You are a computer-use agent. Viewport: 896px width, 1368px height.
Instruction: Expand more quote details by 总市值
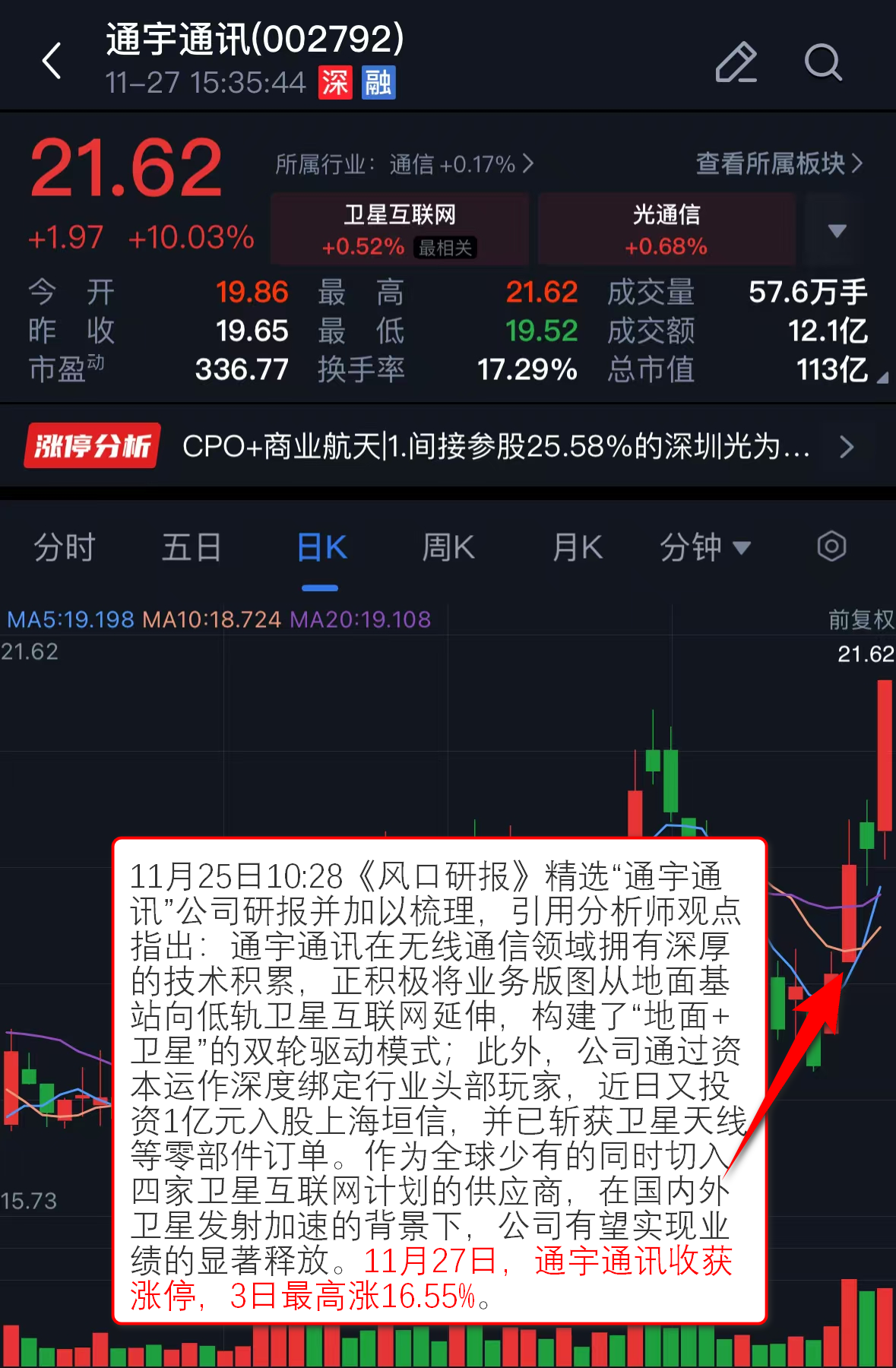point(882,378)
